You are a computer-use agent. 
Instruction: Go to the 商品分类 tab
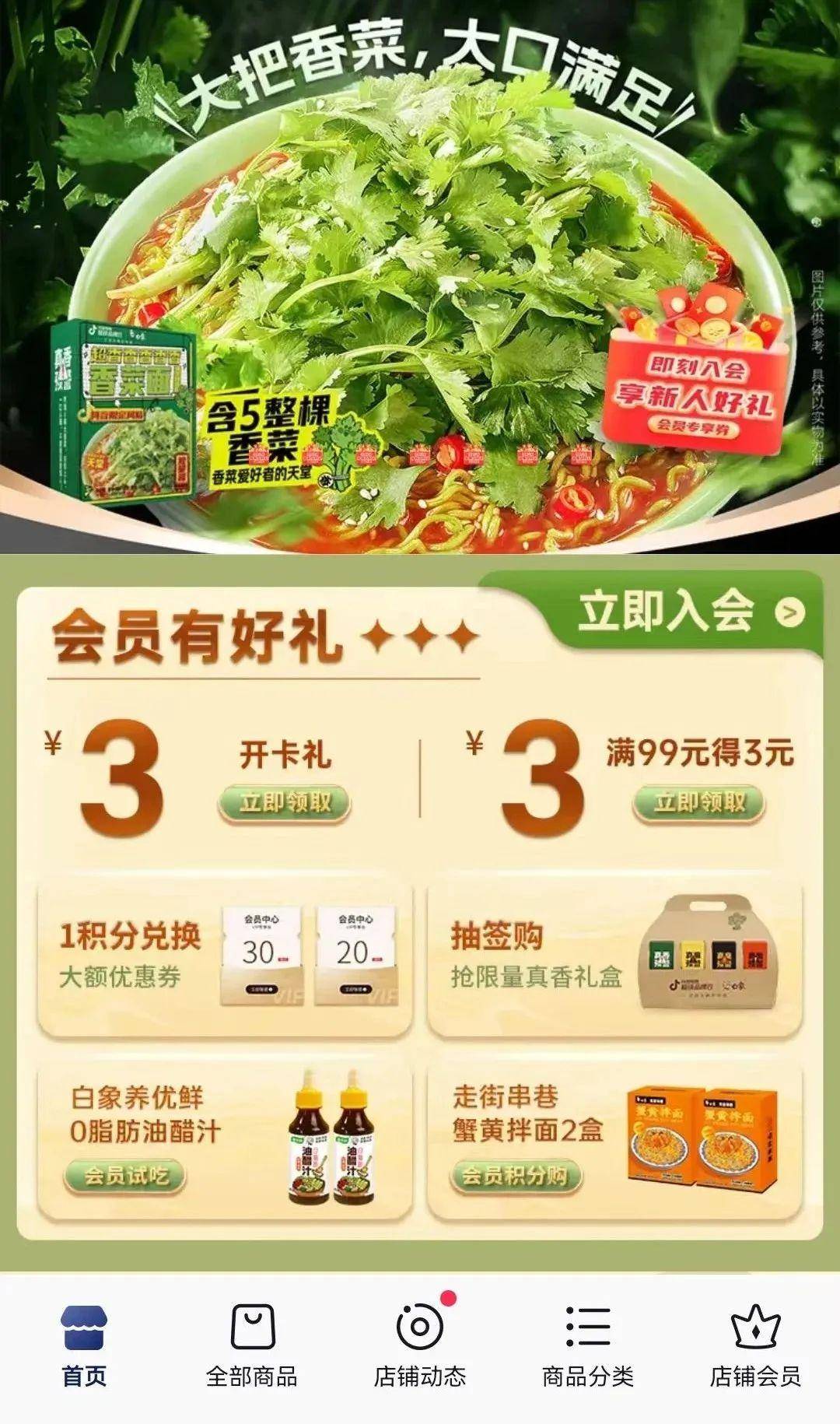click(588, 1345)
